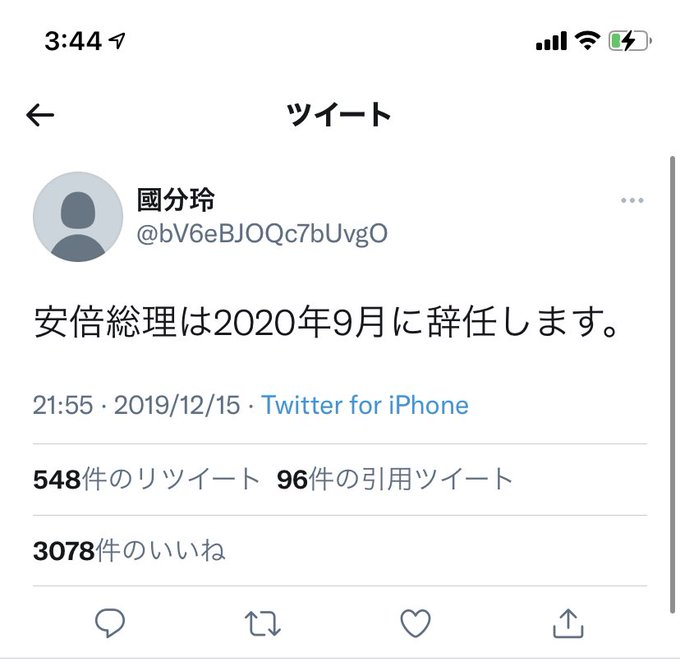The image size is (680, 666).
Task: Retweet this tweet
Action: click(x=262, y=623)
